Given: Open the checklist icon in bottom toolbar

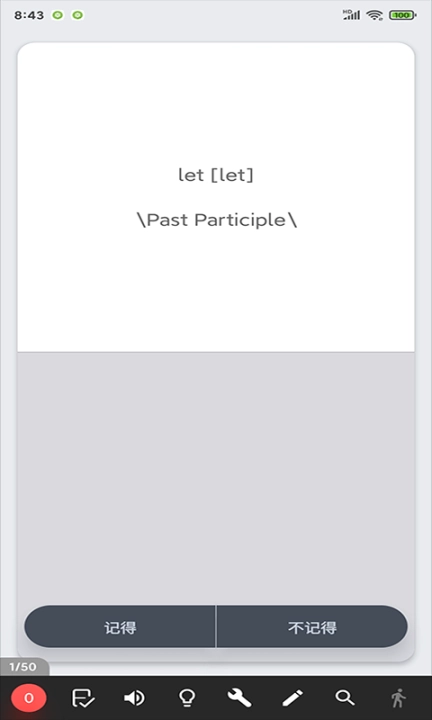Looking at the screenshot, I should [83, 698].
